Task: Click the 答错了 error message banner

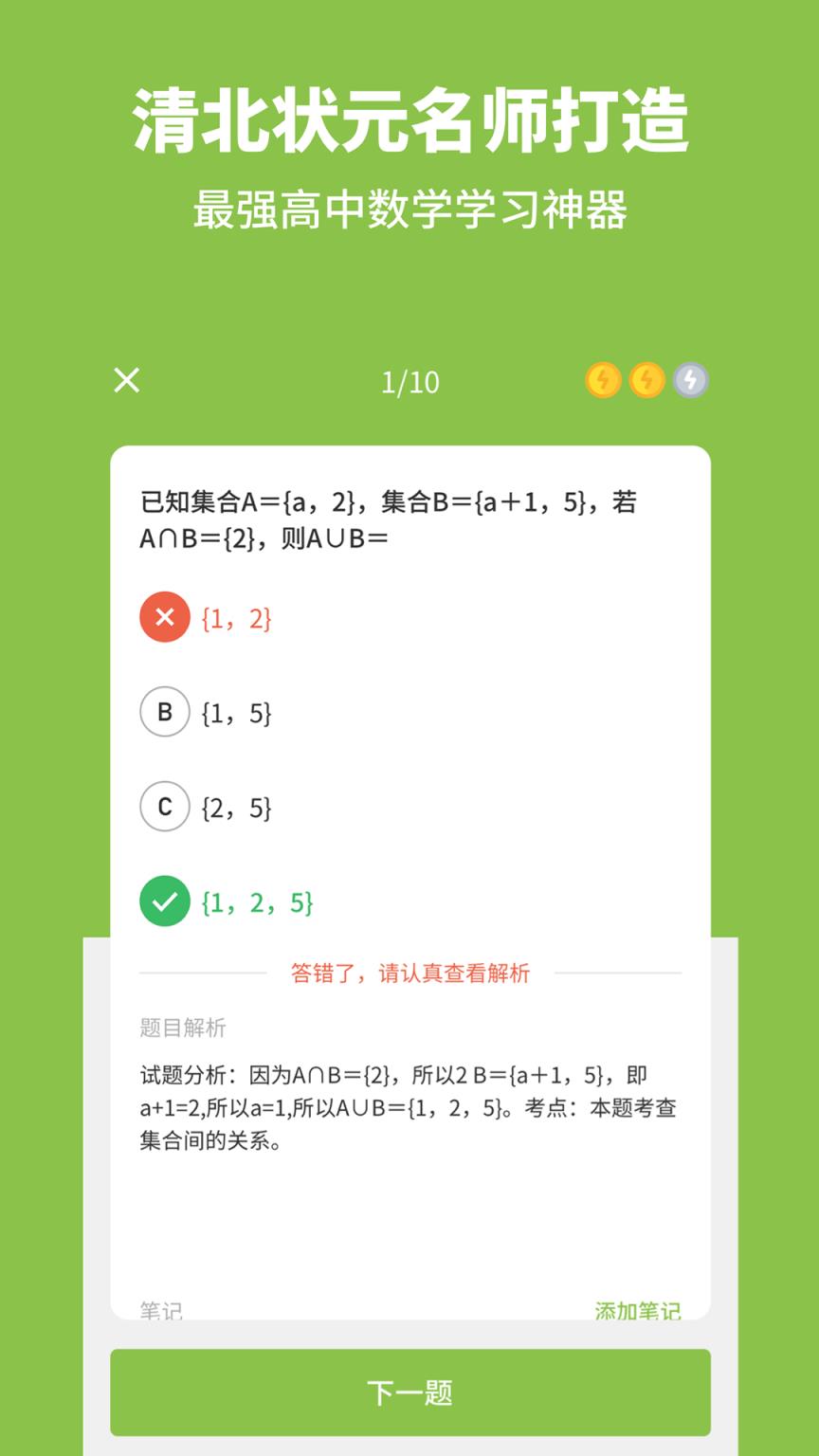Action: pos(410,974)
